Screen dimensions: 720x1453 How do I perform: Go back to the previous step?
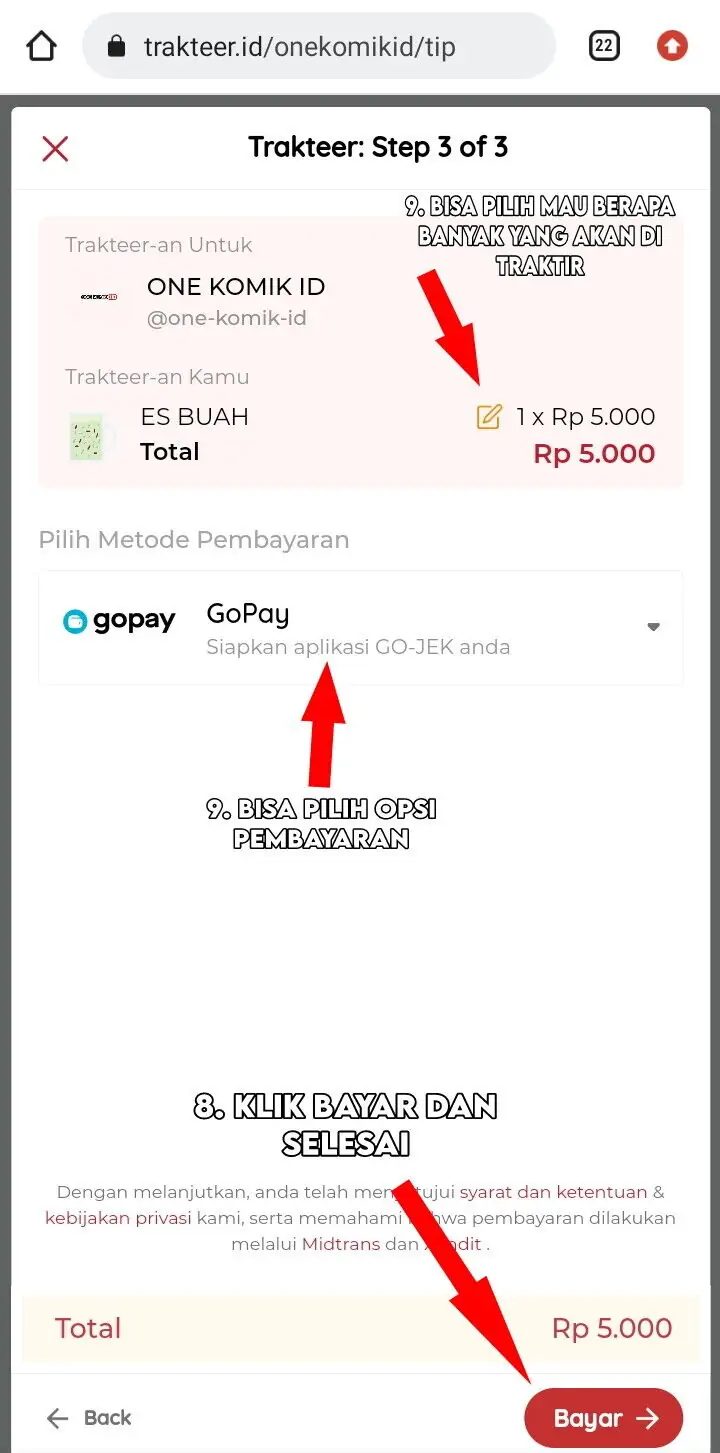pyautogui.click(x=90, y=1418)
